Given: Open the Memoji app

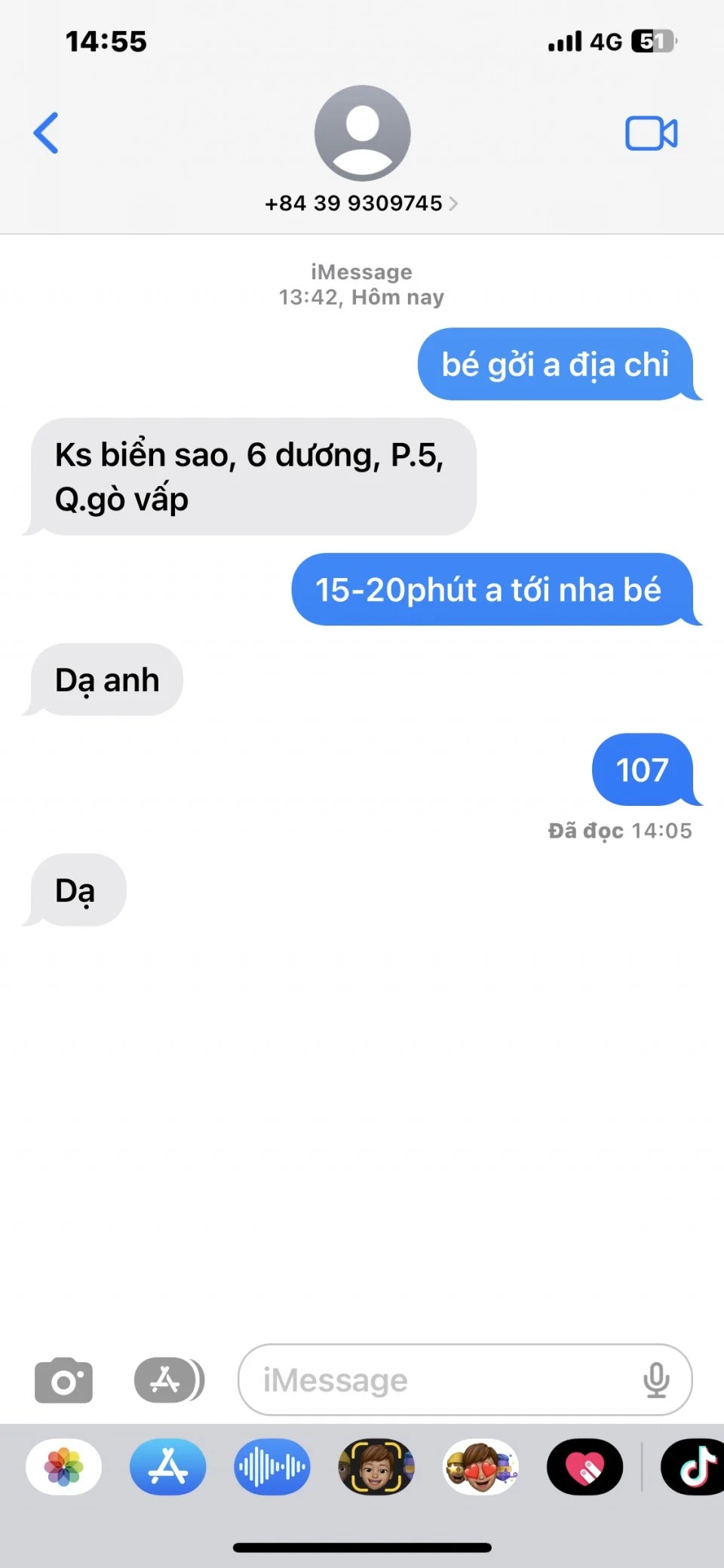Looking at the screenshot, I should click(x=376, y=1467).
